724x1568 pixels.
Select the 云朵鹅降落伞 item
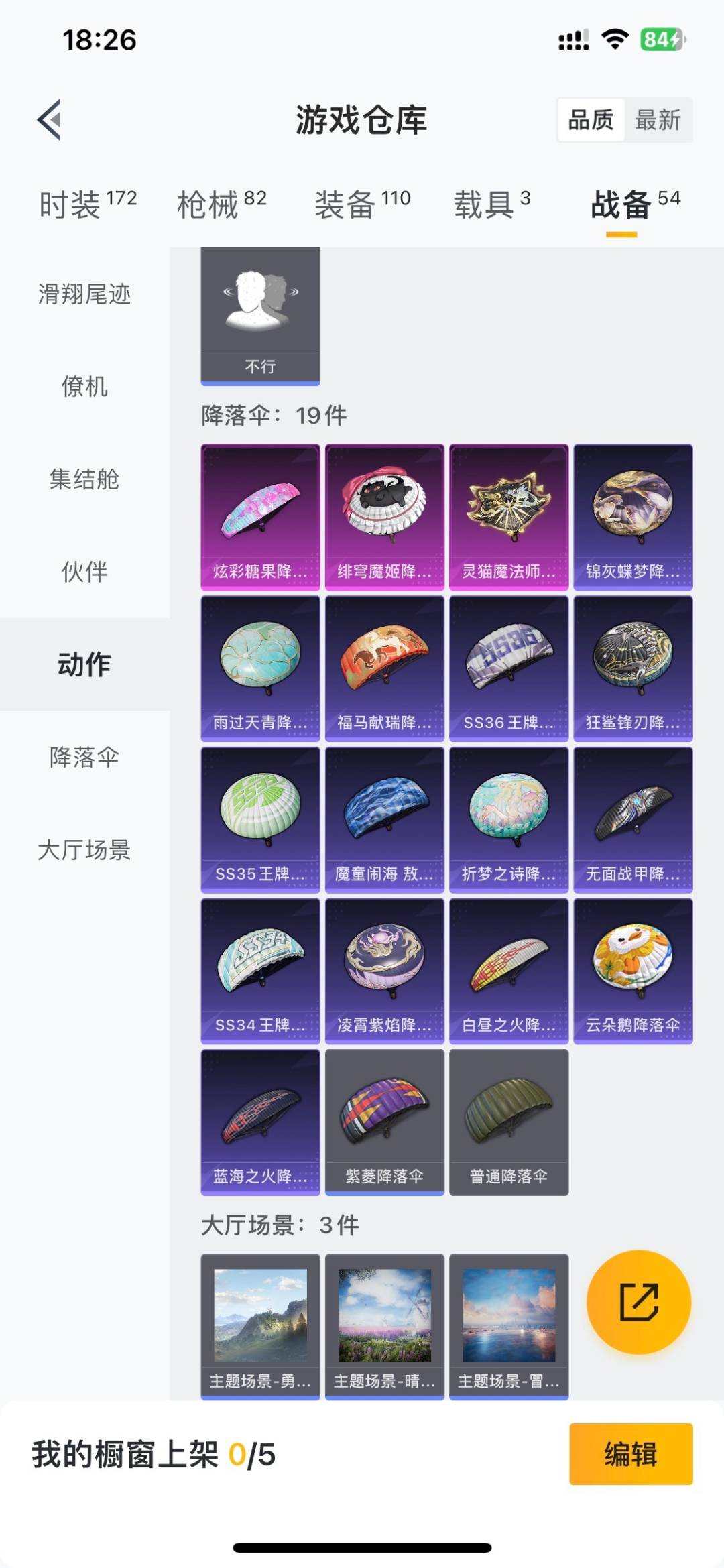pos(633,965)
